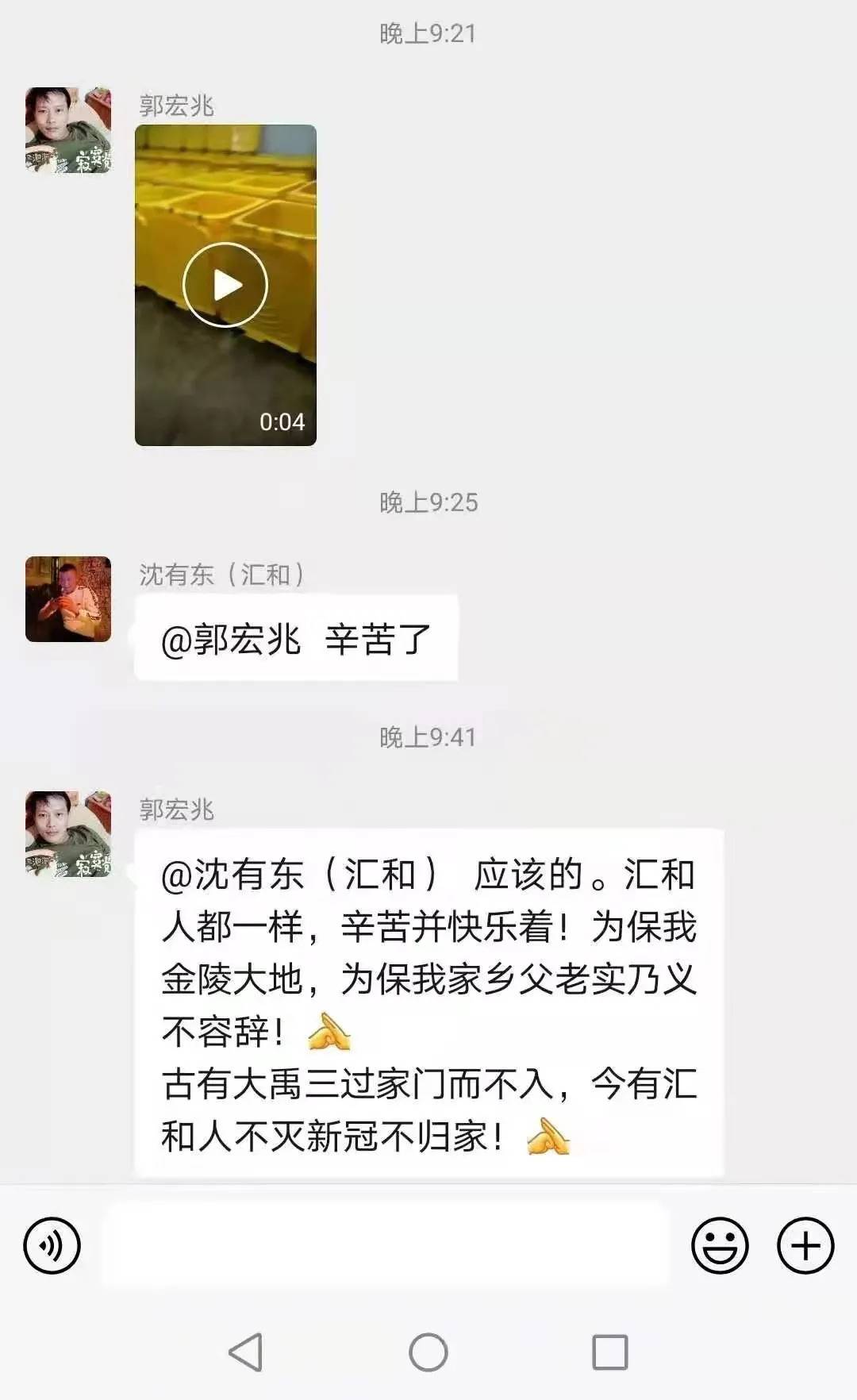857x1400 pixels.
Task: View 沈有东（汇和）'s profile avatar
Action: pos(68,599)
